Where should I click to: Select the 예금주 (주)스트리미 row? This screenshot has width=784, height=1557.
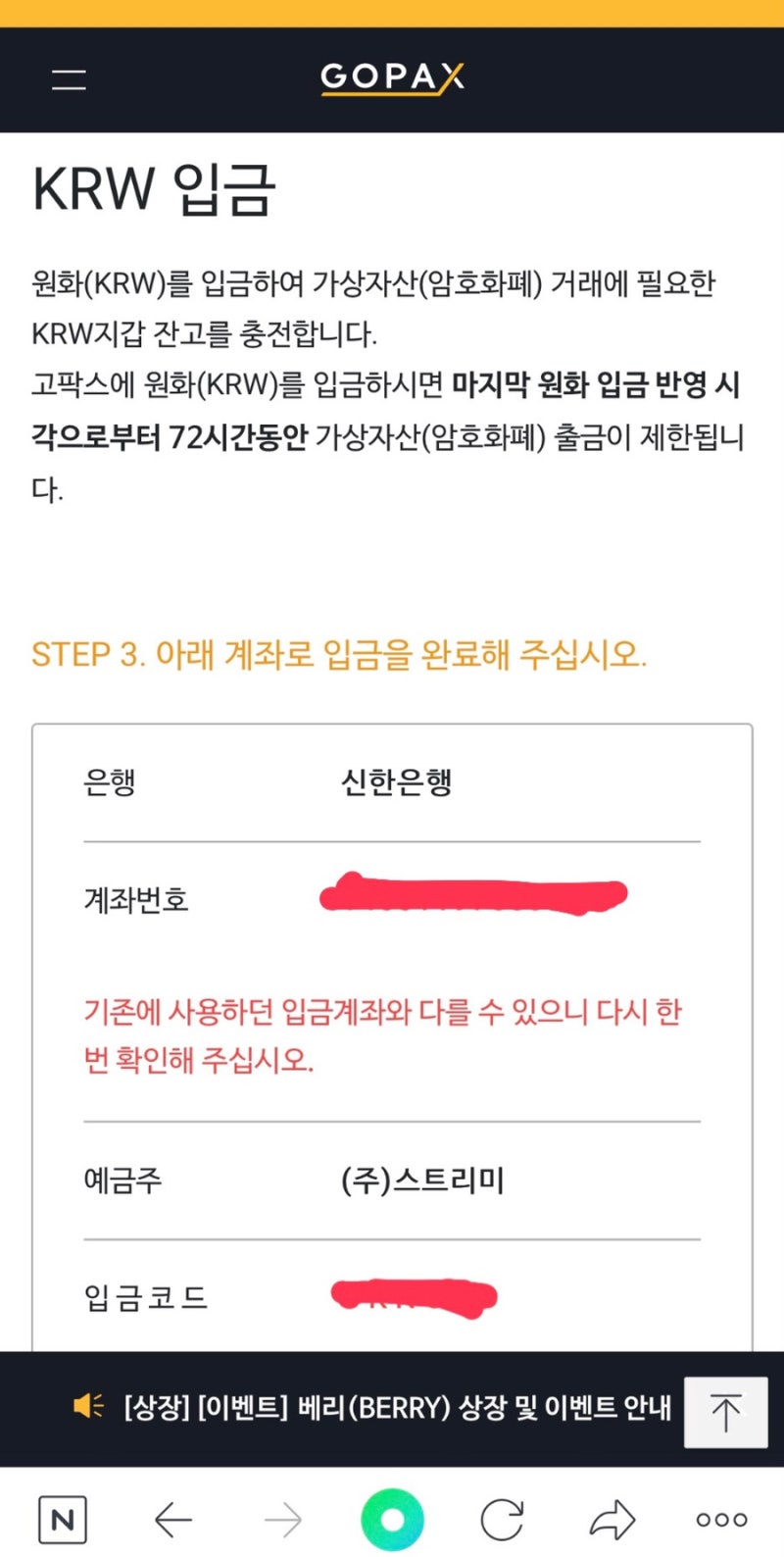pos(392,1182)
